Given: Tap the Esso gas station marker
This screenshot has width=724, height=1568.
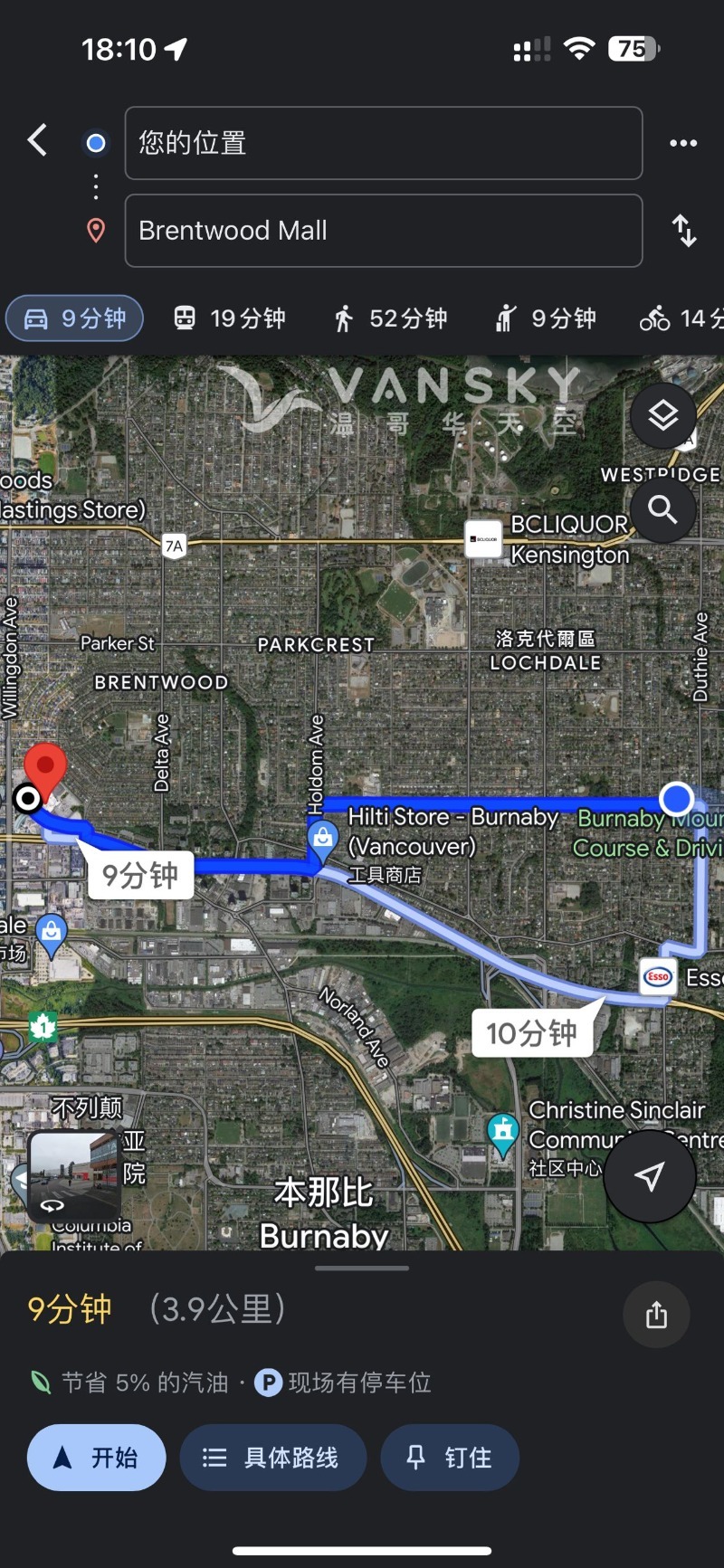Looking at the screenshot, I should [658, 976].
